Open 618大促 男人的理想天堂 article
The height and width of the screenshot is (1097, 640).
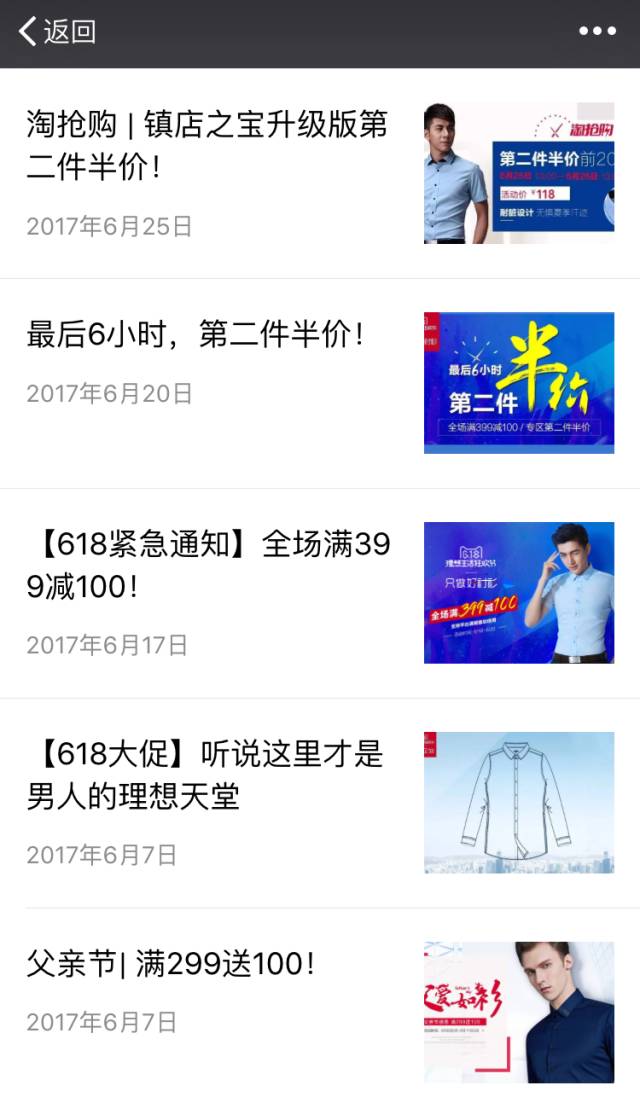pyautogui.click(x=205, y=774)
